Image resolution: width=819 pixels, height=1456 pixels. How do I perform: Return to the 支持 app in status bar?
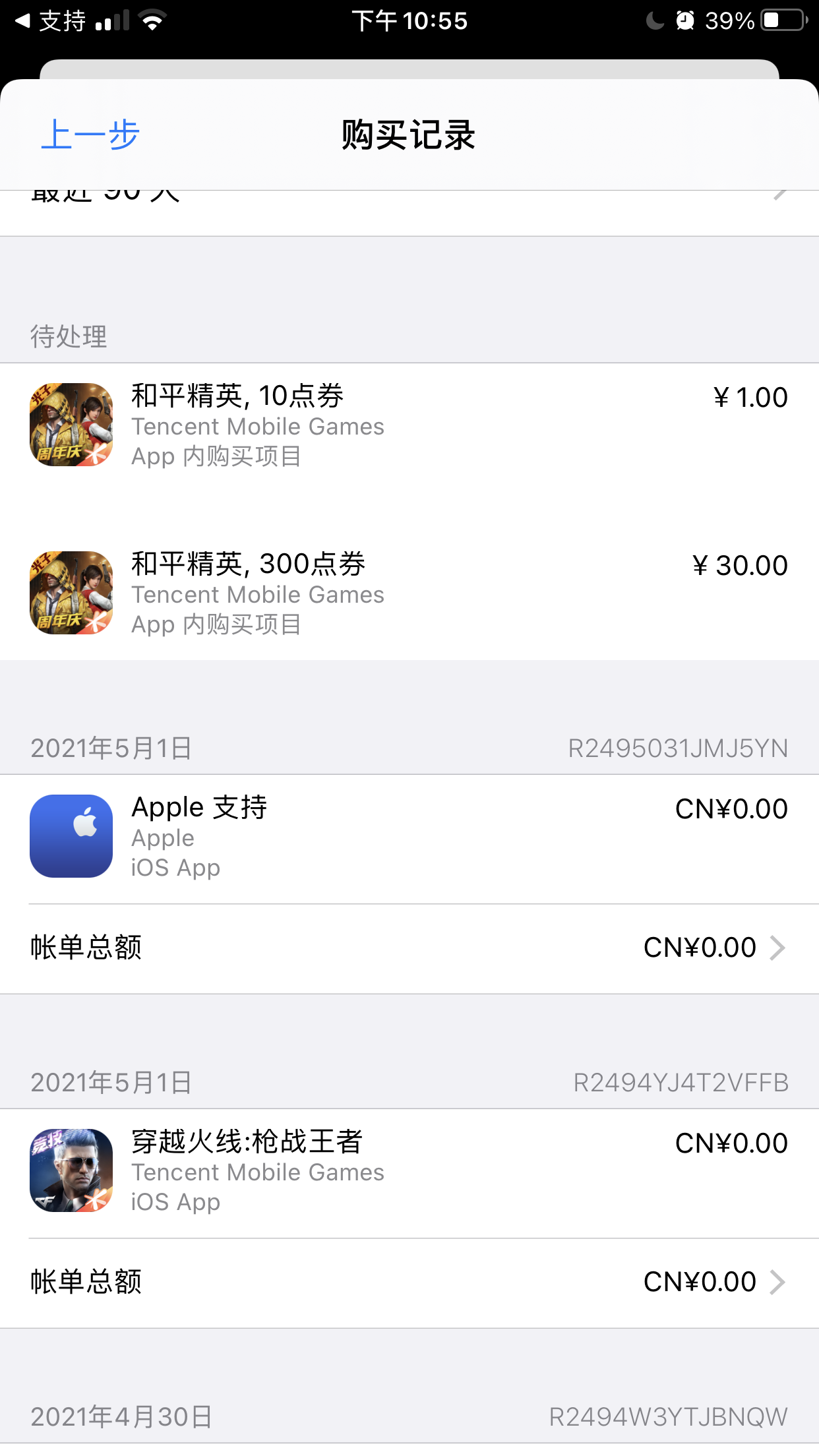[x=51, y=21]
